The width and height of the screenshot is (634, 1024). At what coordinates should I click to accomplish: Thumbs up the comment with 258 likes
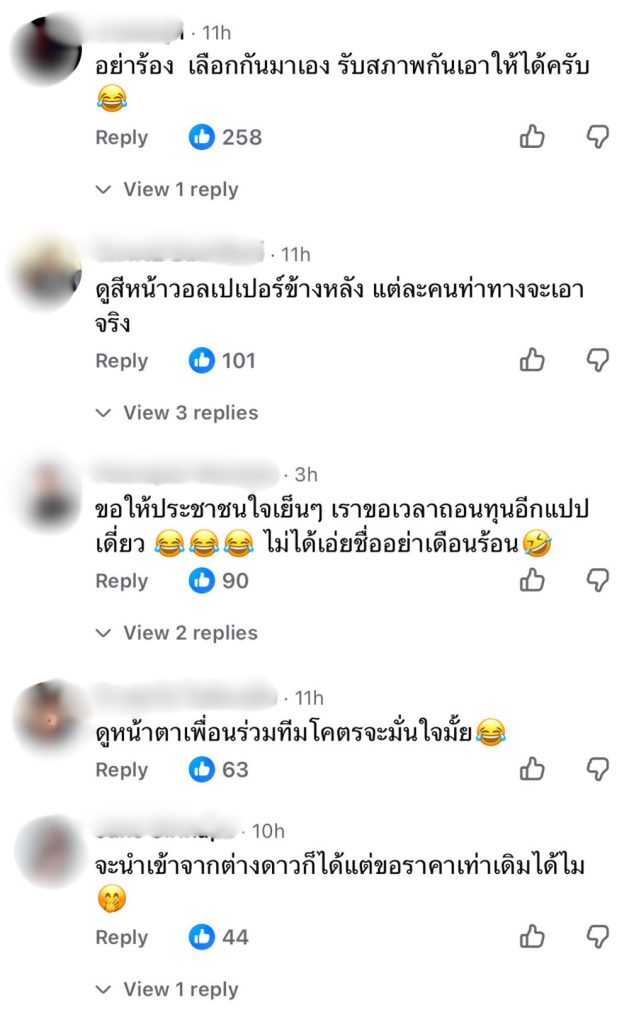[x=533, y=137]
